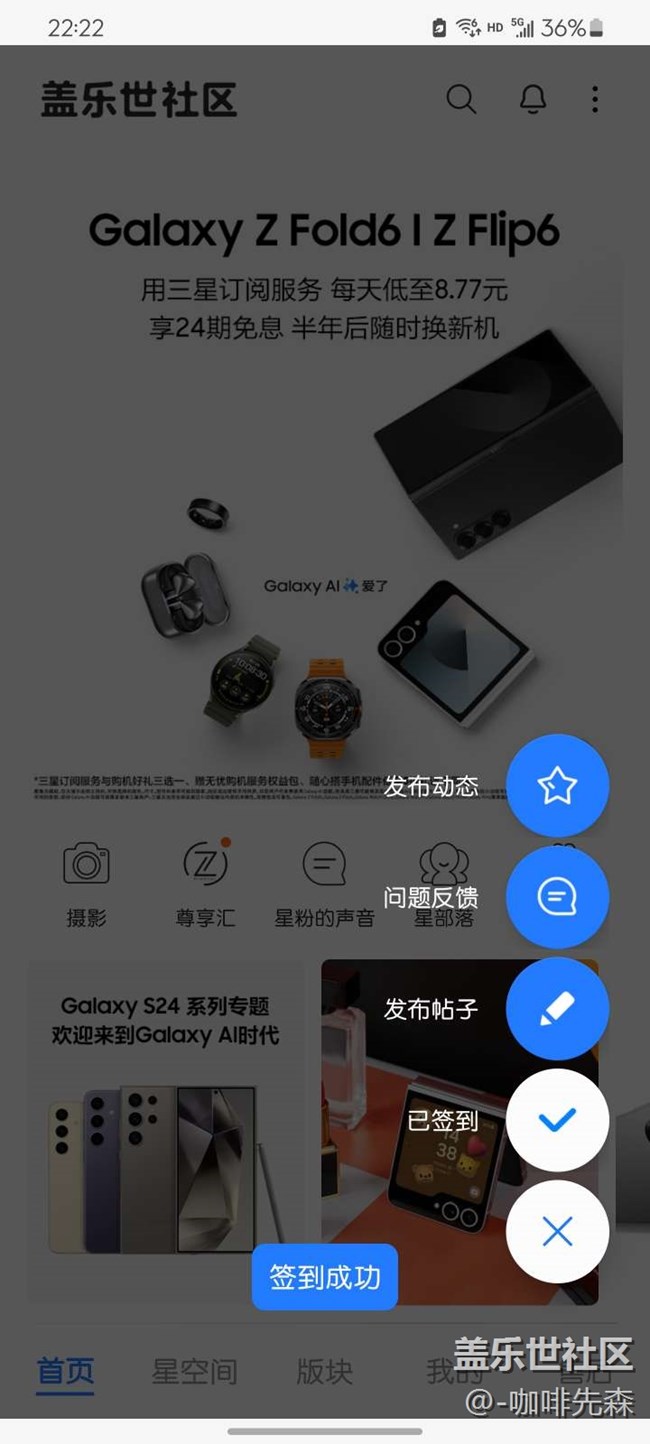Open the three-dot overflow menu

(x=595, y=99)
